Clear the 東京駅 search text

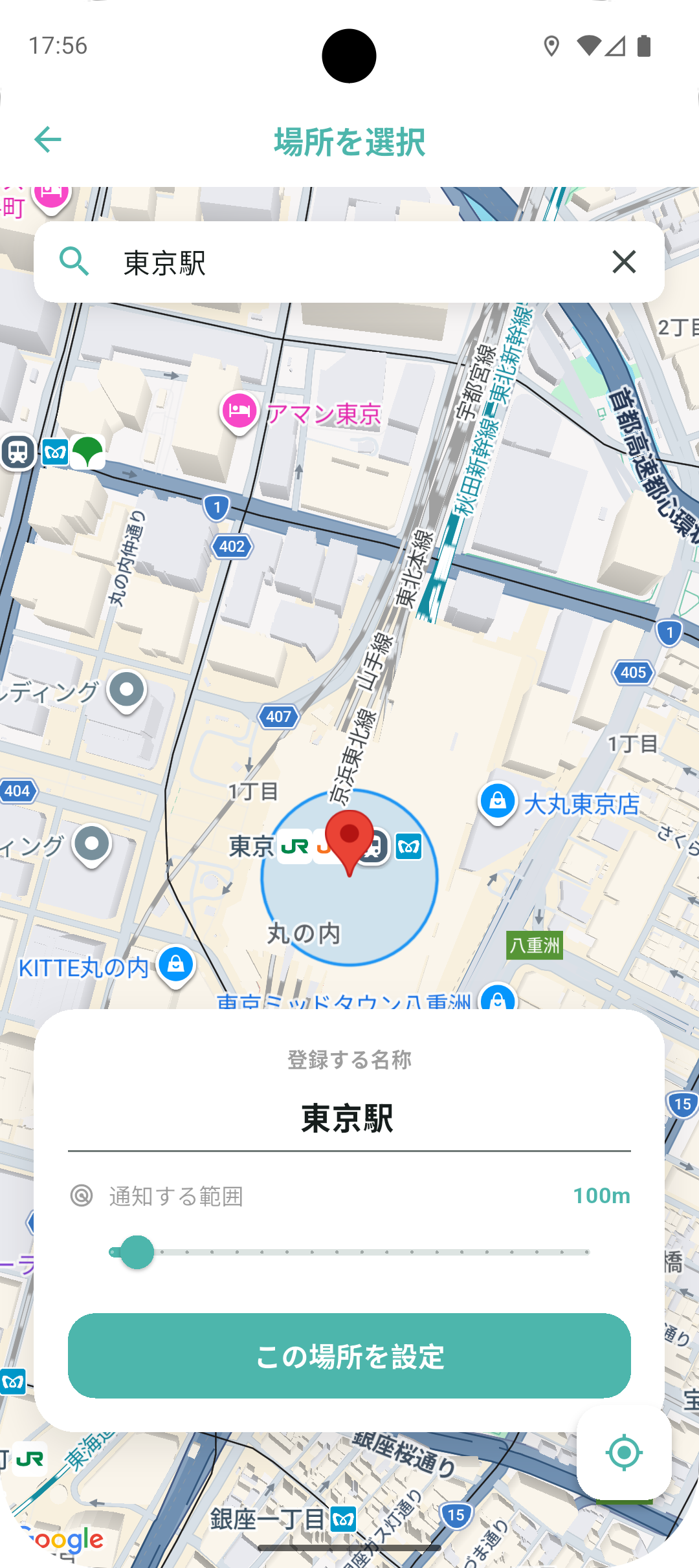(625, 263)
